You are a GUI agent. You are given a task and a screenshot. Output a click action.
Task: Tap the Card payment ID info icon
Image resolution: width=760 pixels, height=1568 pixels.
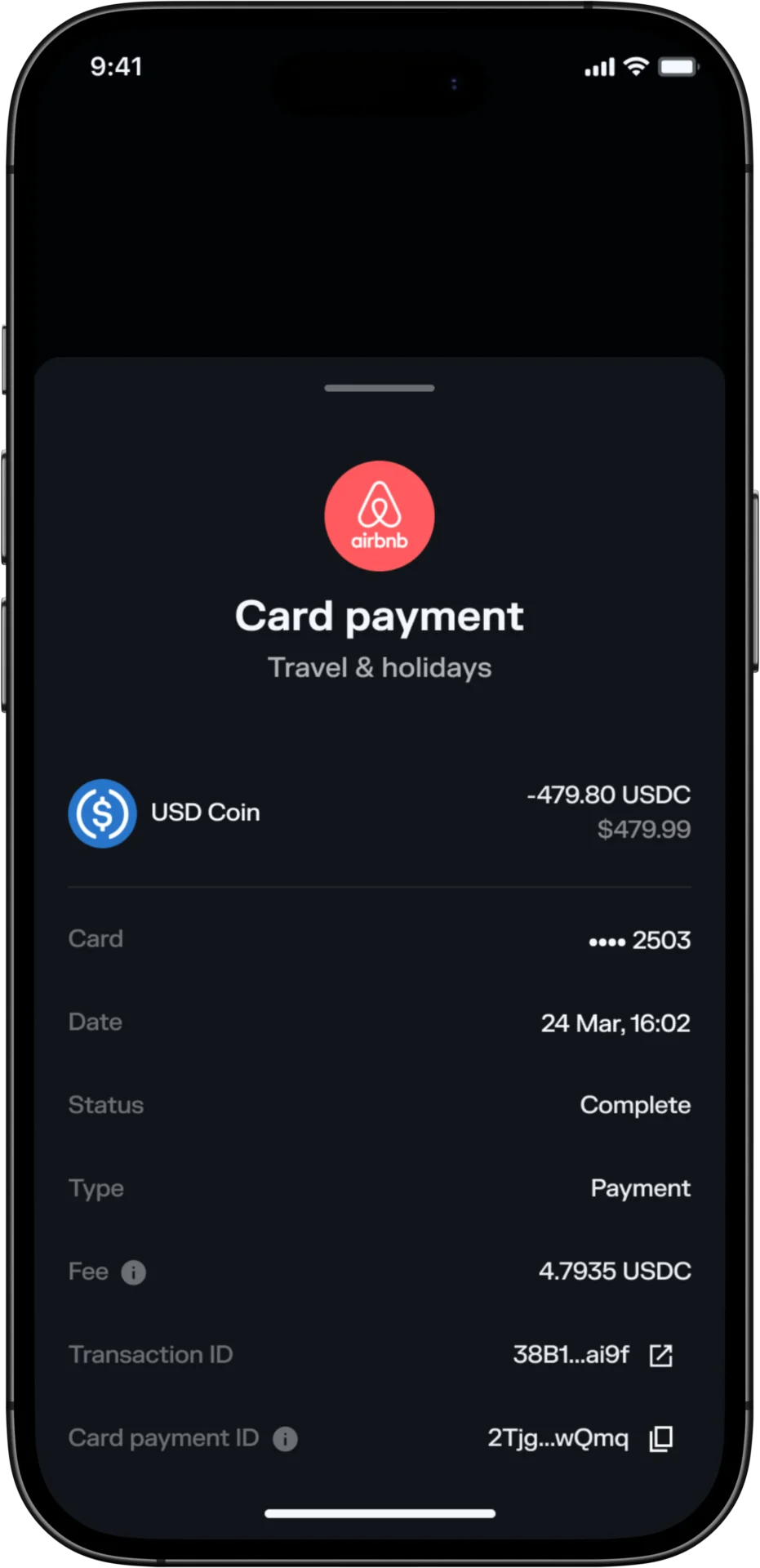[x=285, y=1439]
